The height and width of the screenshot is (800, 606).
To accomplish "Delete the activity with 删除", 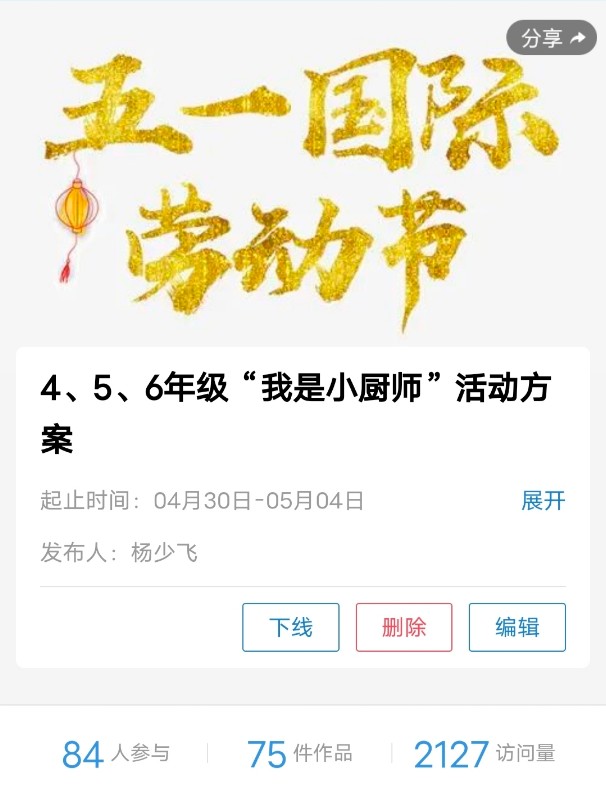I will coord(404,627).
